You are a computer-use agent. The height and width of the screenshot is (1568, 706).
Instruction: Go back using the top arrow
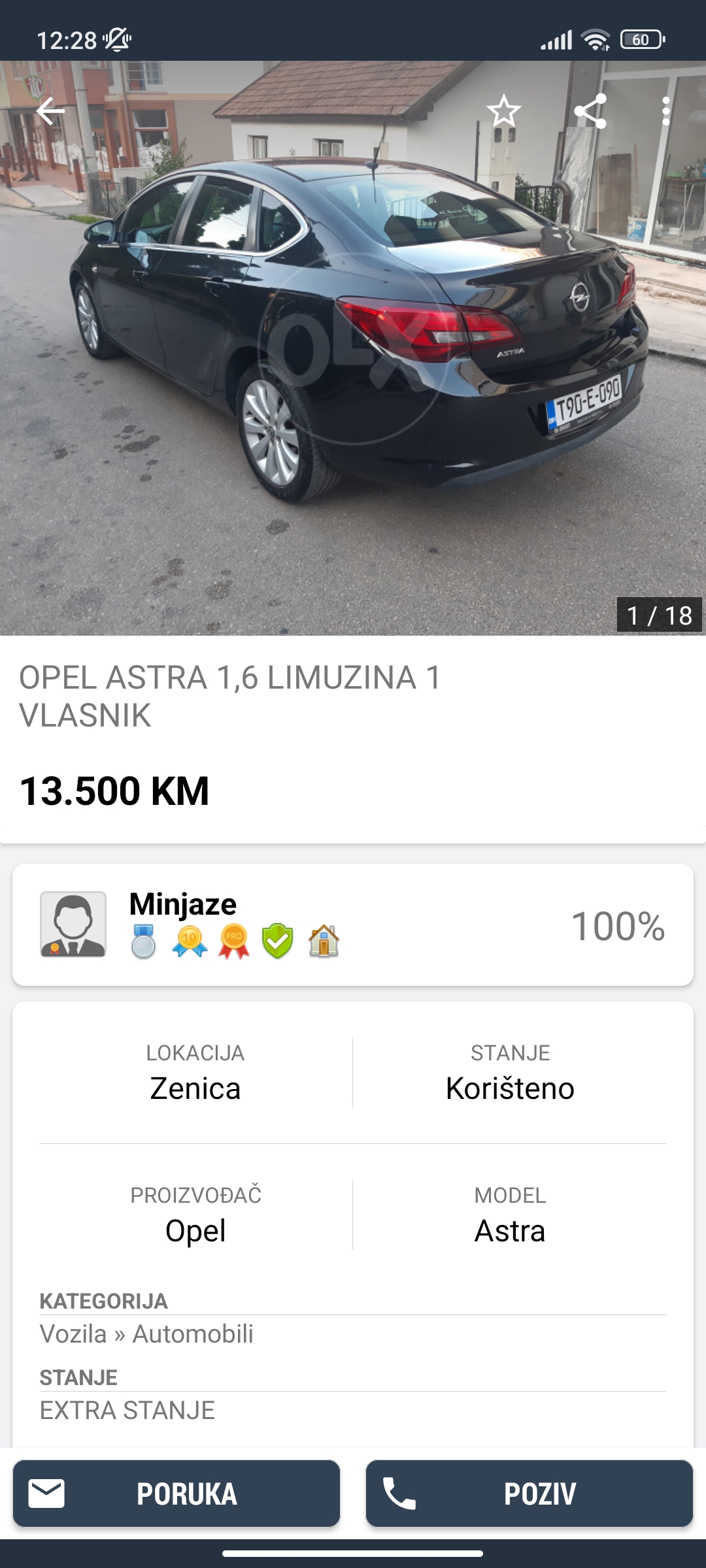(x=50, y=111)
